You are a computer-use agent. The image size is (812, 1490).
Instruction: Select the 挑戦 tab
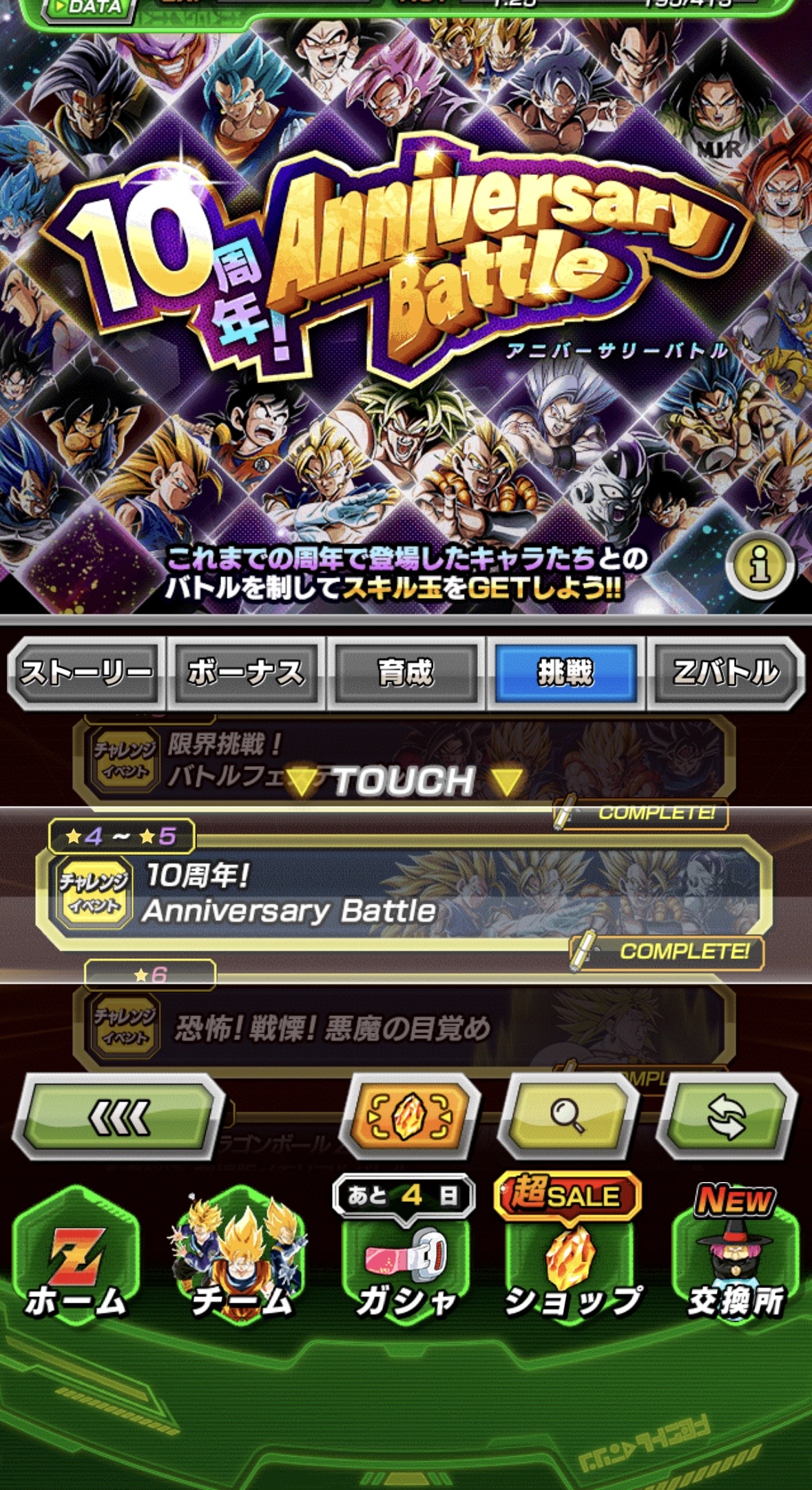[565, 673]
